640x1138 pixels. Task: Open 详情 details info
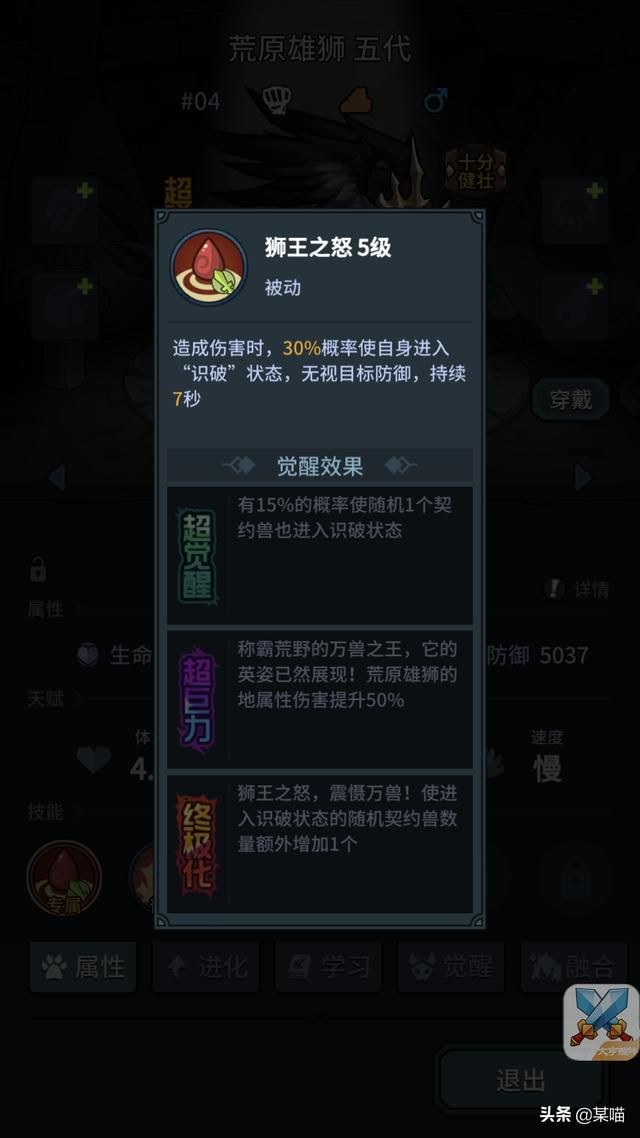pyautogui.click(x=578, y=589)
